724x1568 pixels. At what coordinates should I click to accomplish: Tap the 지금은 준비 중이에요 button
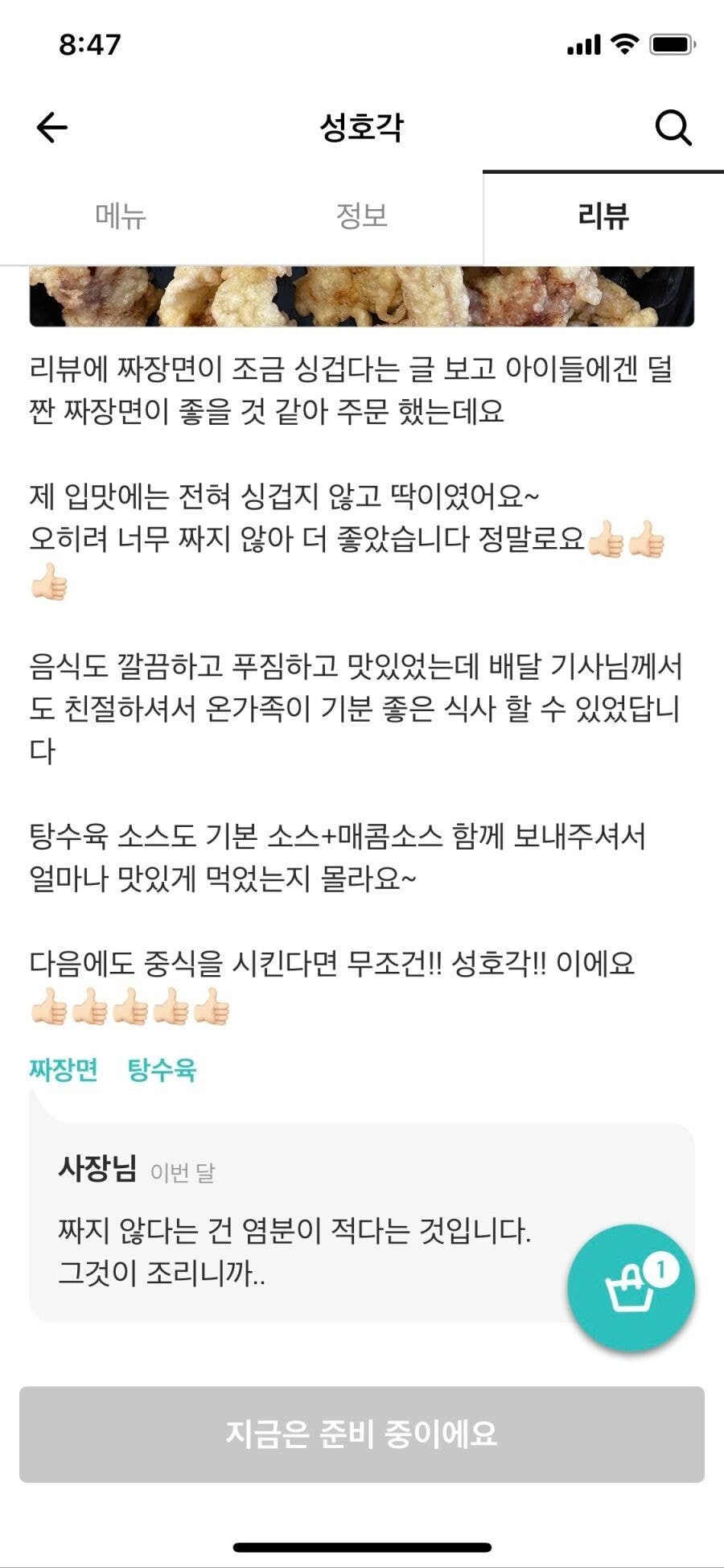pyautogui.click(x=362, y=1434)
